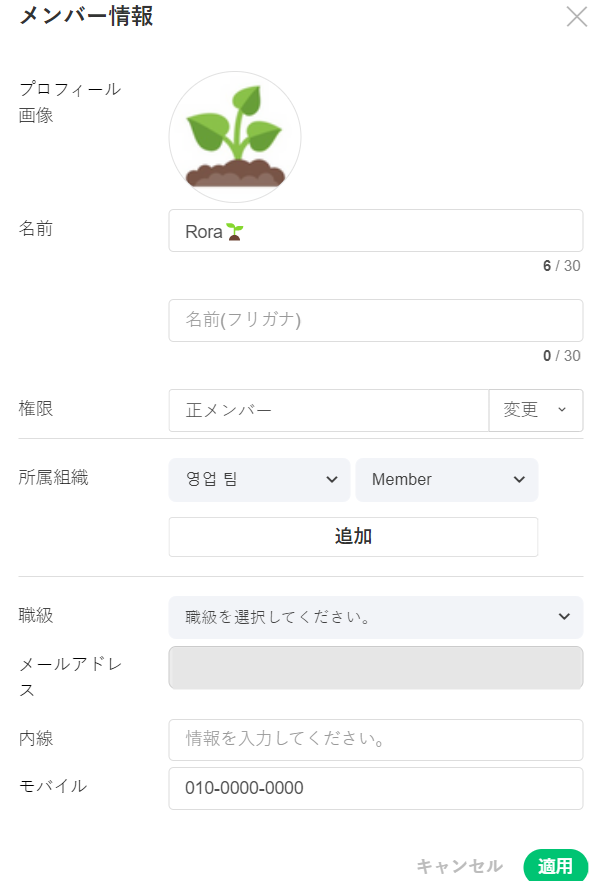This screenshot has height=881, width=607.
Task: Edit the モバイル phone number field
Action: (x=375, y=788)
